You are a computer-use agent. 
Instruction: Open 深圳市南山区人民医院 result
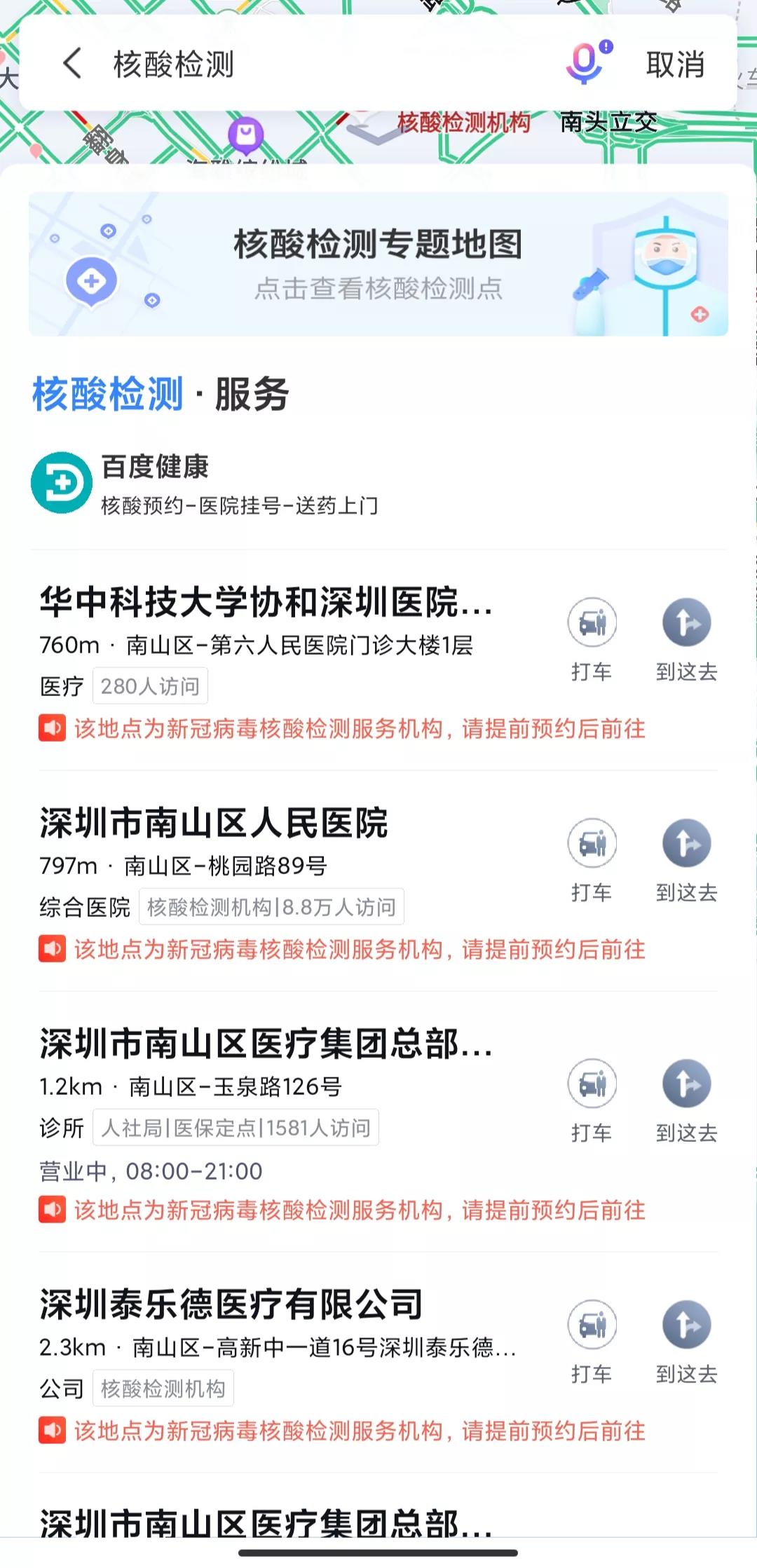214,824
